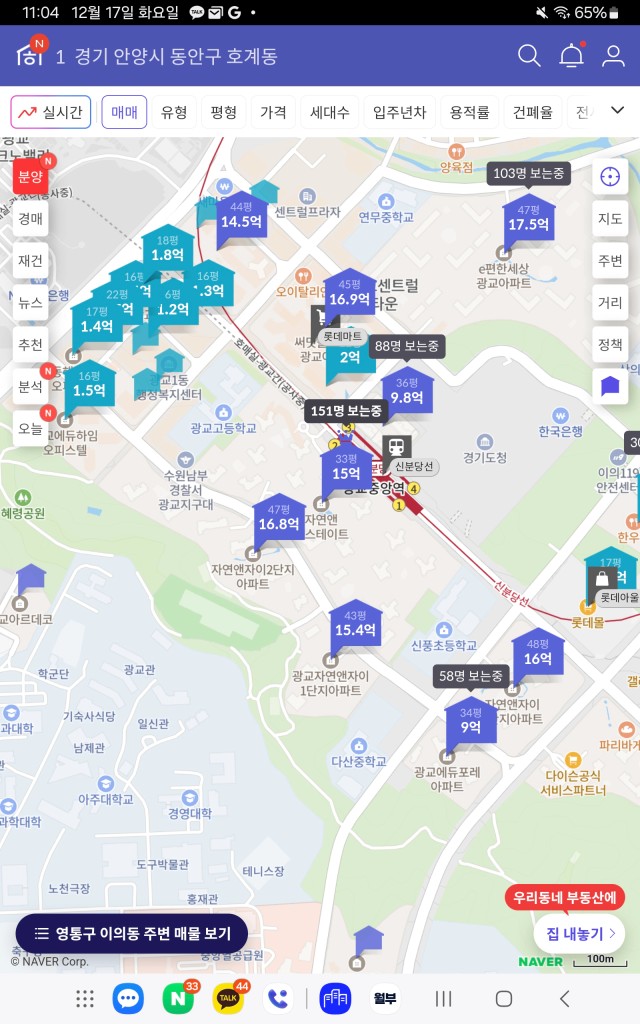
Task: Open the notifications bell
Action: (571, 56)
